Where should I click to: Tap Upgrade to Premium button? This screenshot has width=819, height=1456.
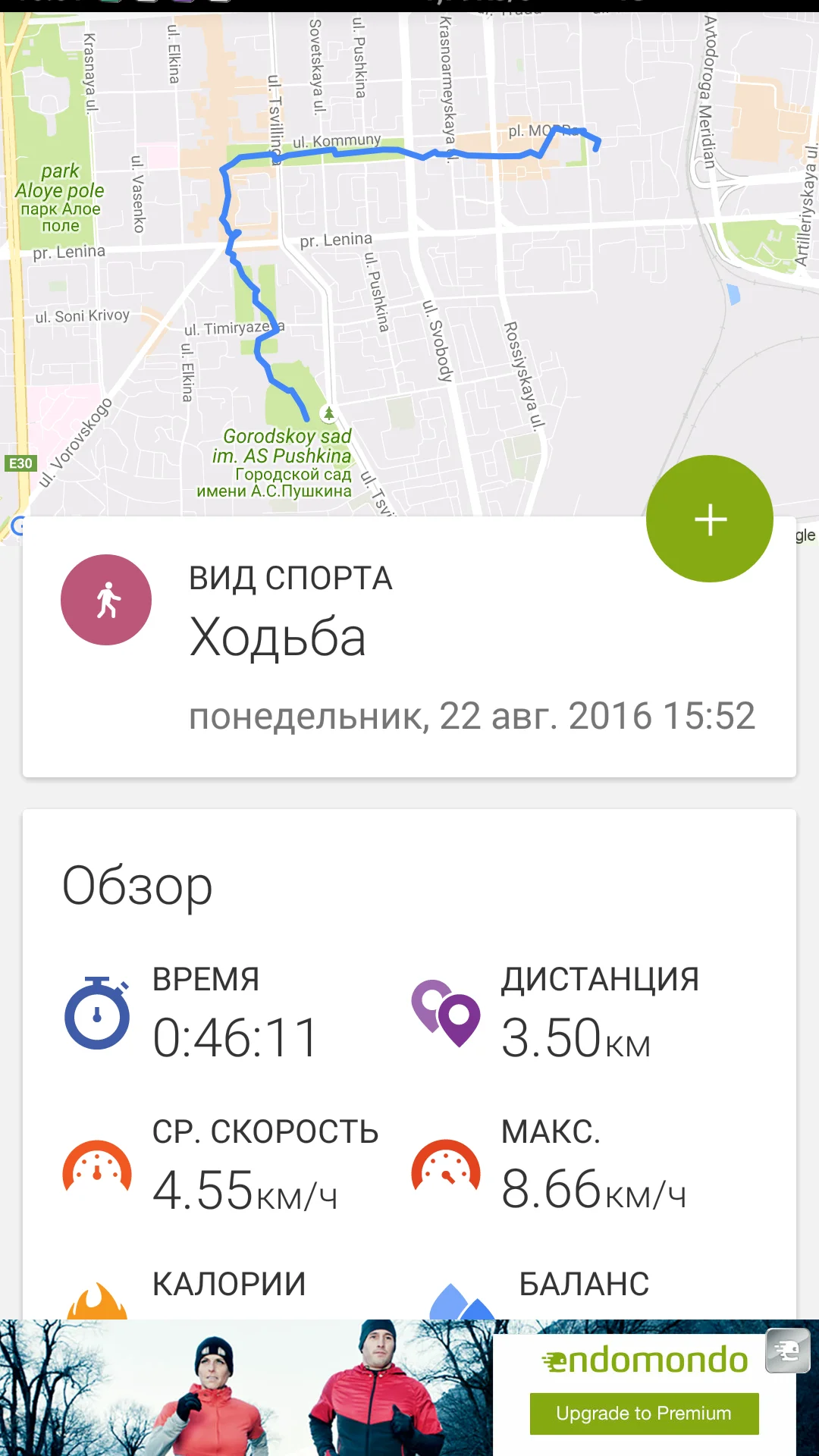tap(644, 1414)
